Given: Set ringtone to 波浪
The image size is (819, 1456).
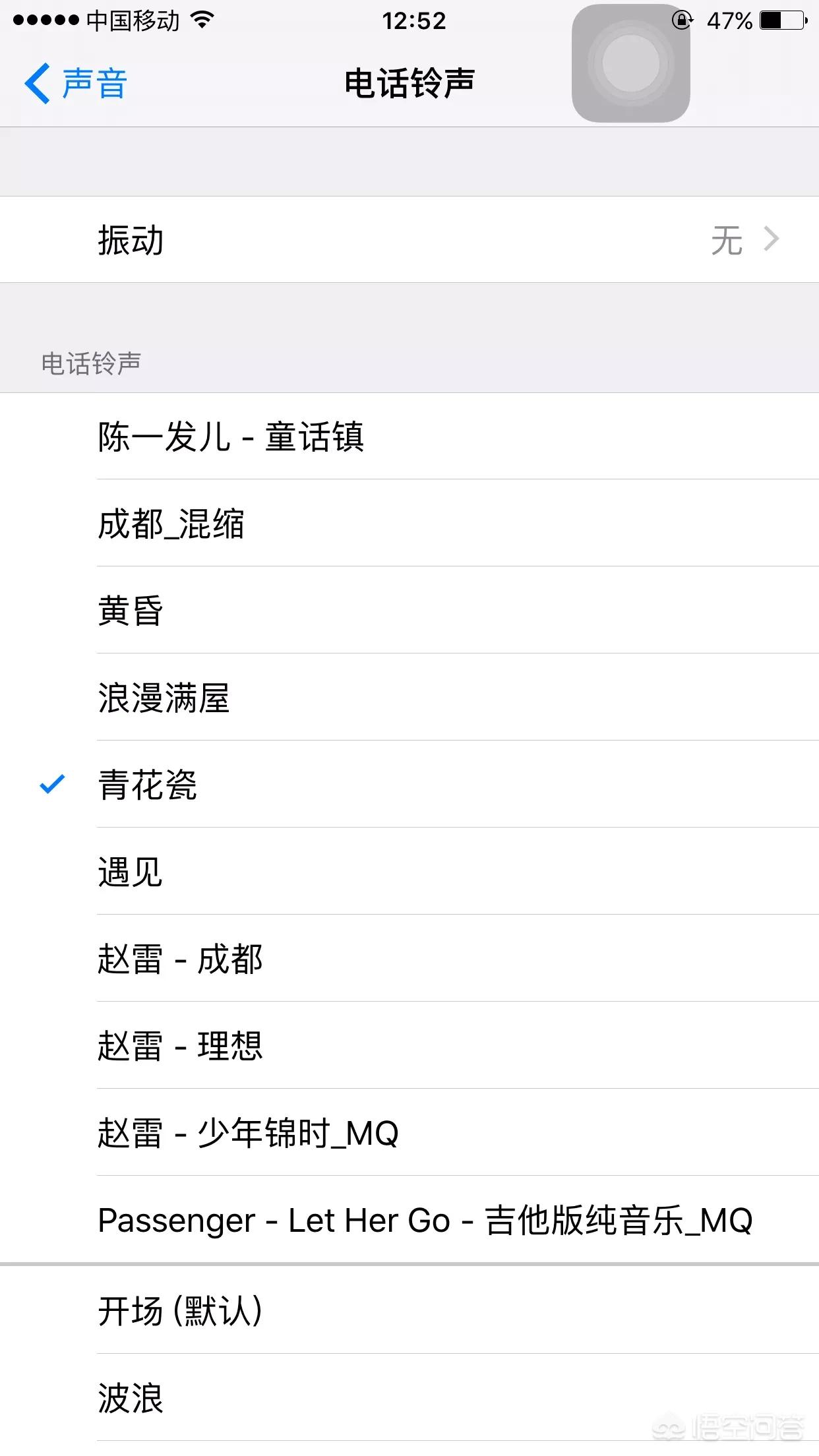Looking at the screenshot, I should tap(409, 1397).
